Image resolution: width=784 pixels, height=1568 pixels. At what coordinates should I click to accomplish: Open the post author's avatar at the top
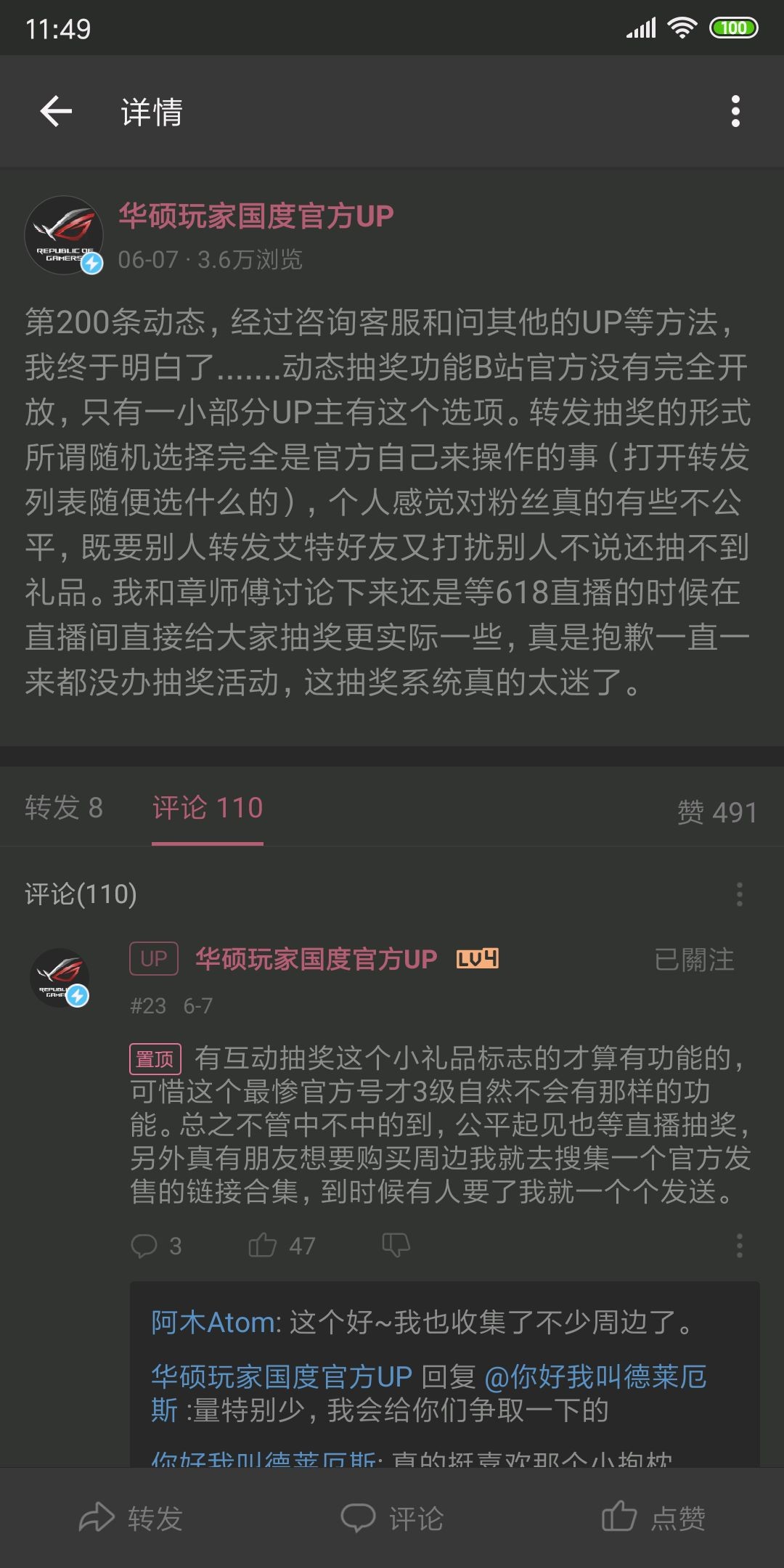pos(64,235)
